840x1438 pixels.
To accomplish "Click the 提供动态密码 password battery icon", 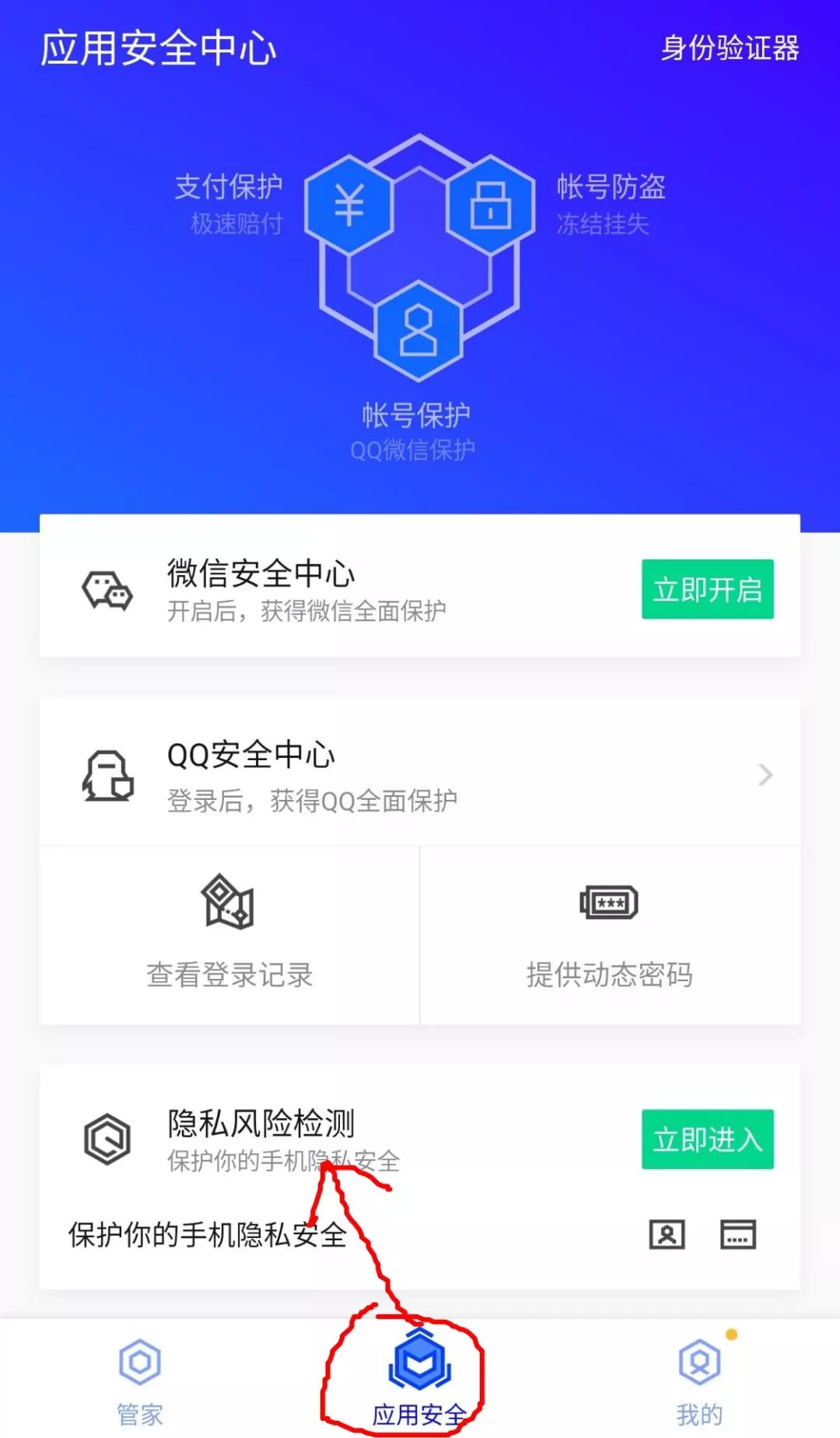I will click(609, 903).
